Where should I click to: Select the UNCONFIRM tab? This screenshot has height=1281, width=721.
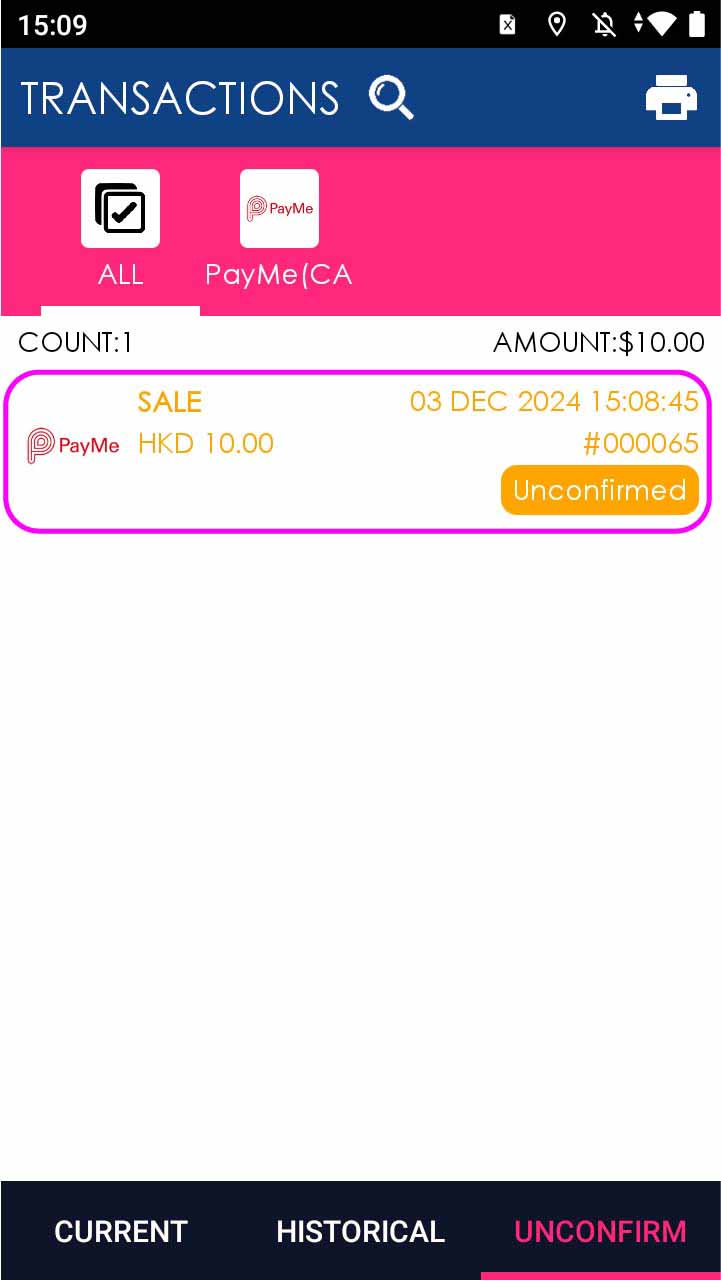pos(600,1231)
